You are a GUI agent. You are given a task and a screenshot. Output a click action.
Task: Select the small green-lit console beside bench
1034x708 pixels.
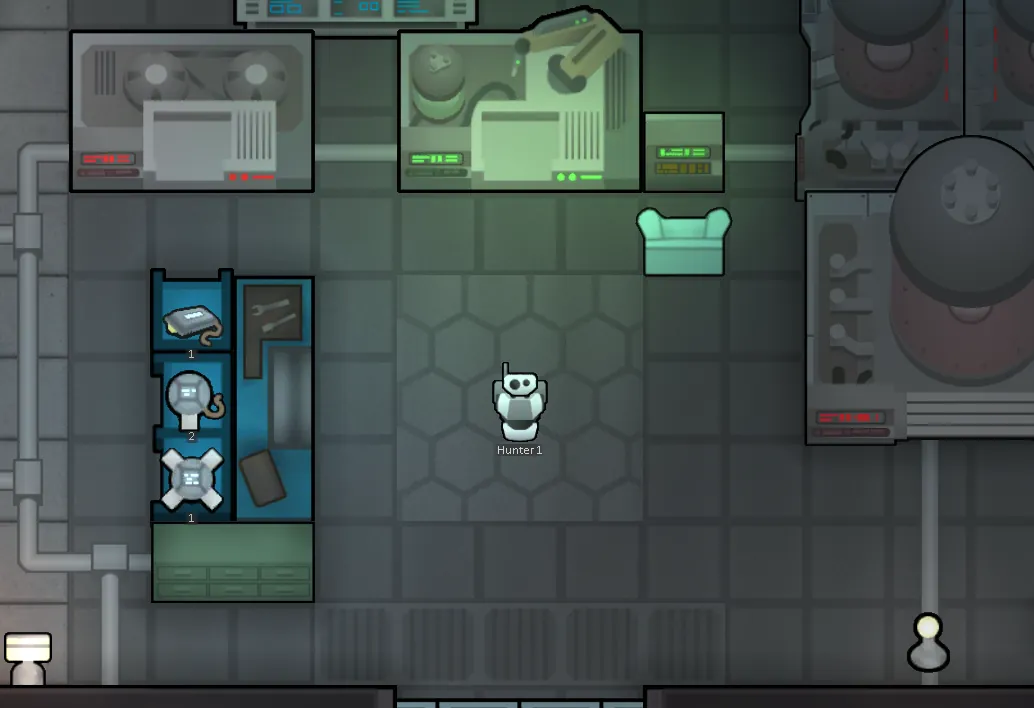[x=684, y=152]
